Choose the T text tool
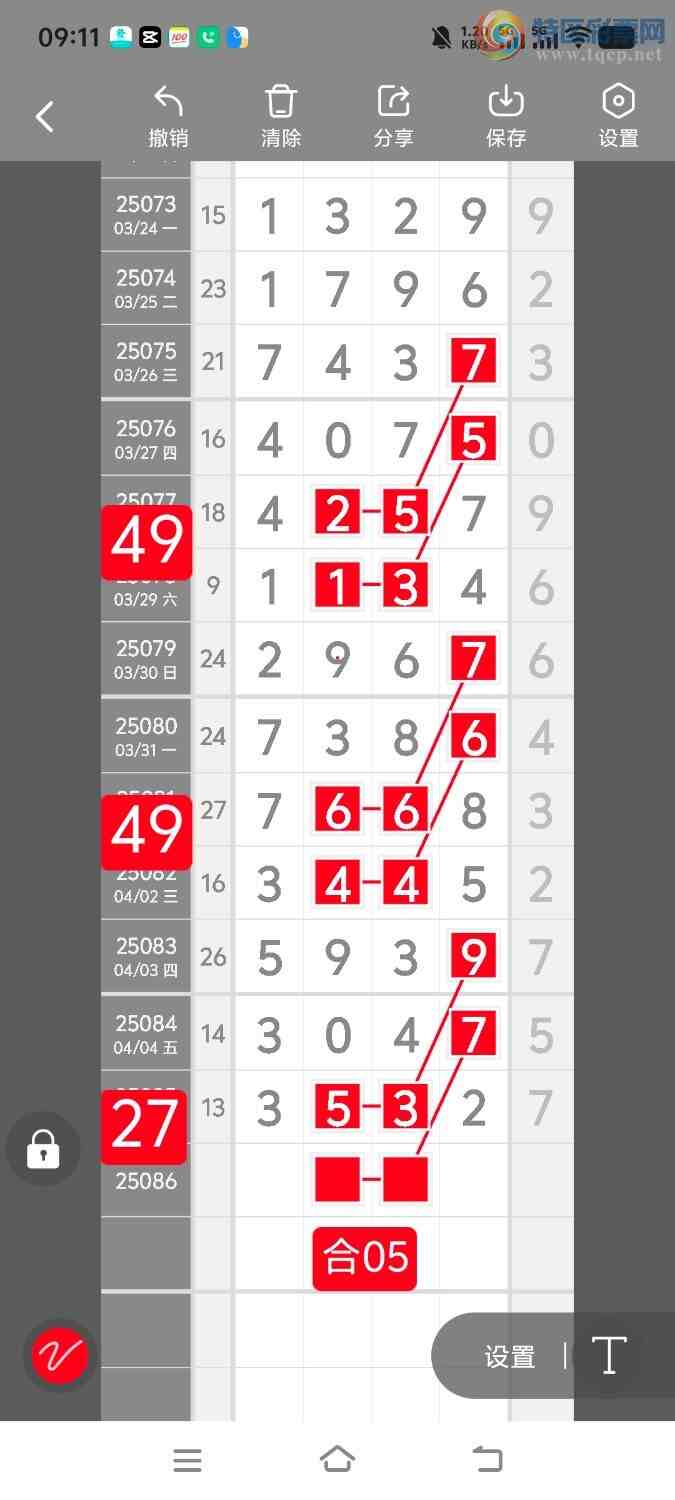675x1500 pixels. pyautogui.click(x=609, y=1356)
